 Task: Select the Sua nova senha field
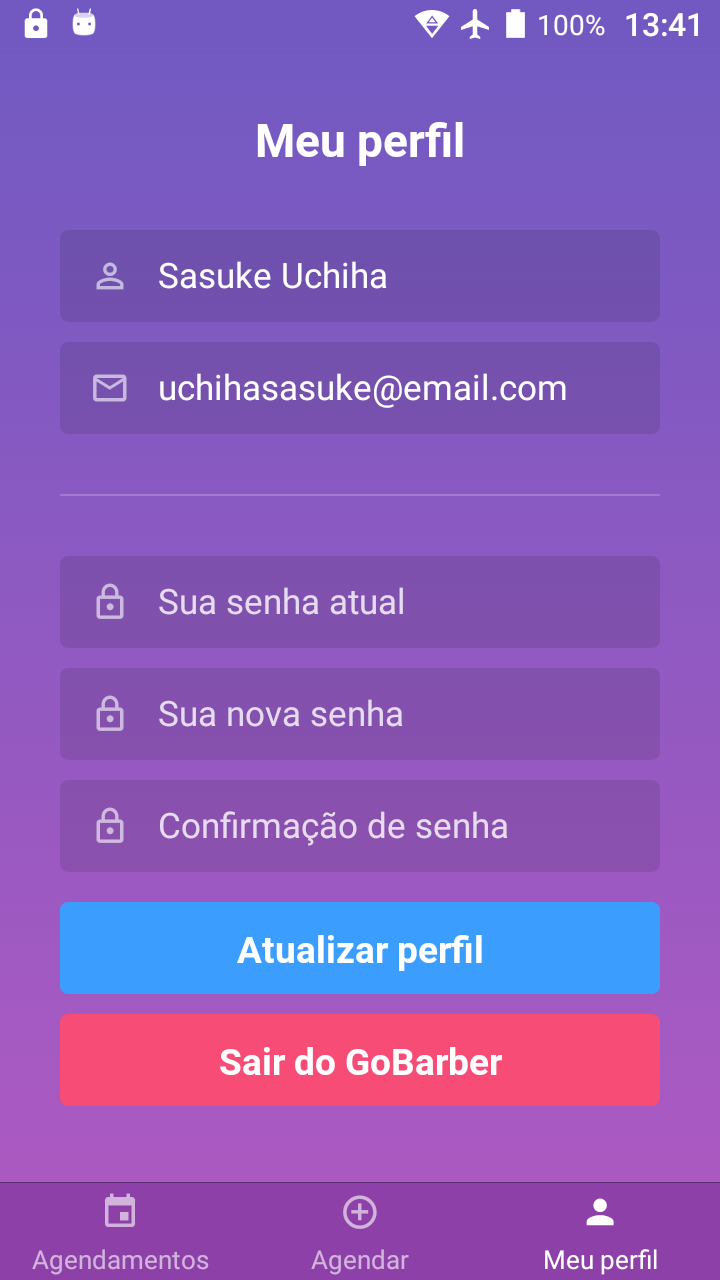coord(360,714)
